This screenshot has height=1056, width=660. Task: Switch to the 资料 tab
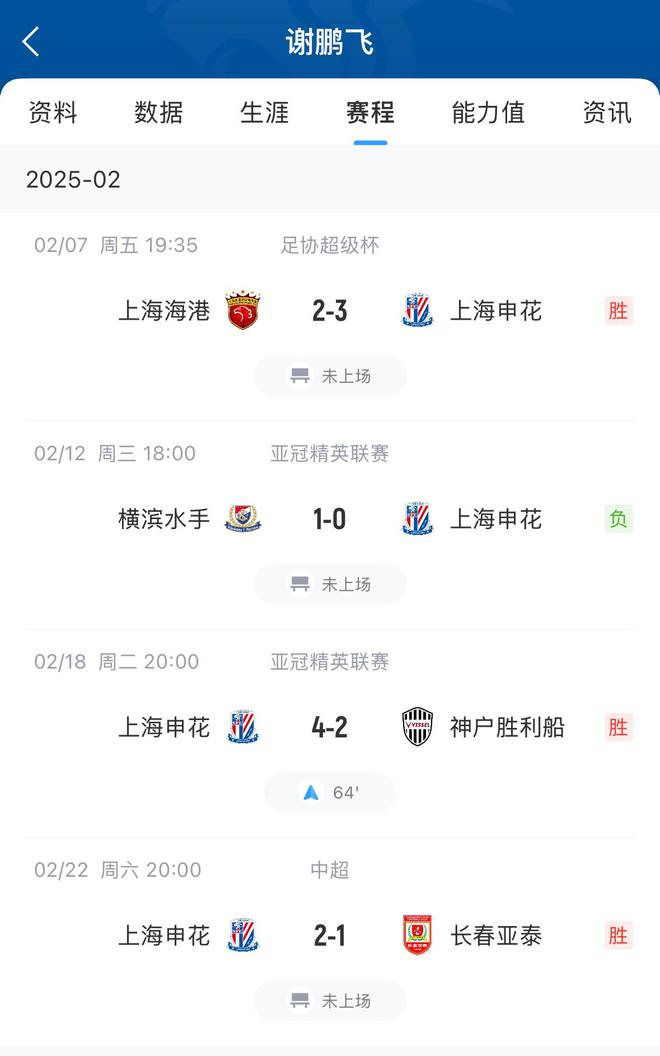53,112
